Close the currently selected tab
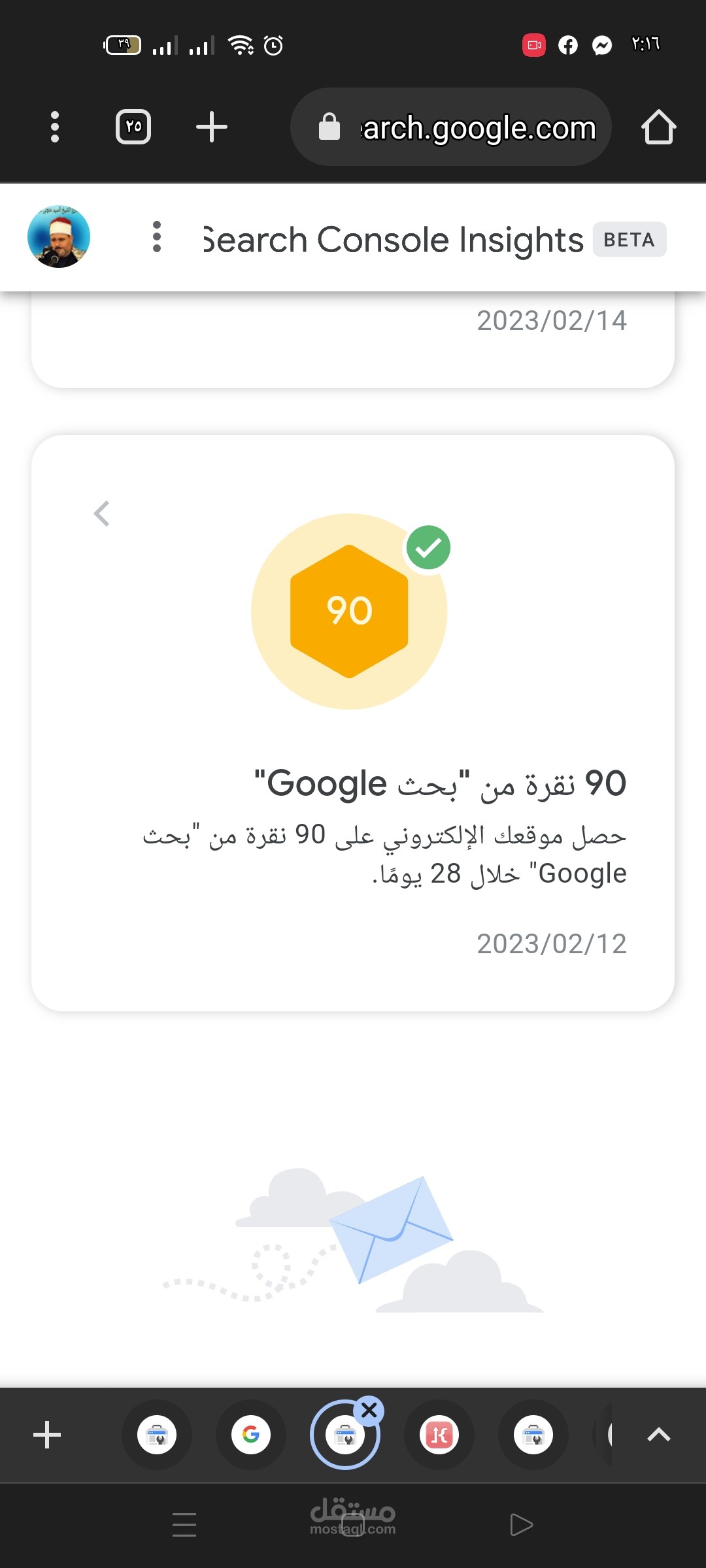Viewport: 706px width, 1568px height. click(369, 1411)
